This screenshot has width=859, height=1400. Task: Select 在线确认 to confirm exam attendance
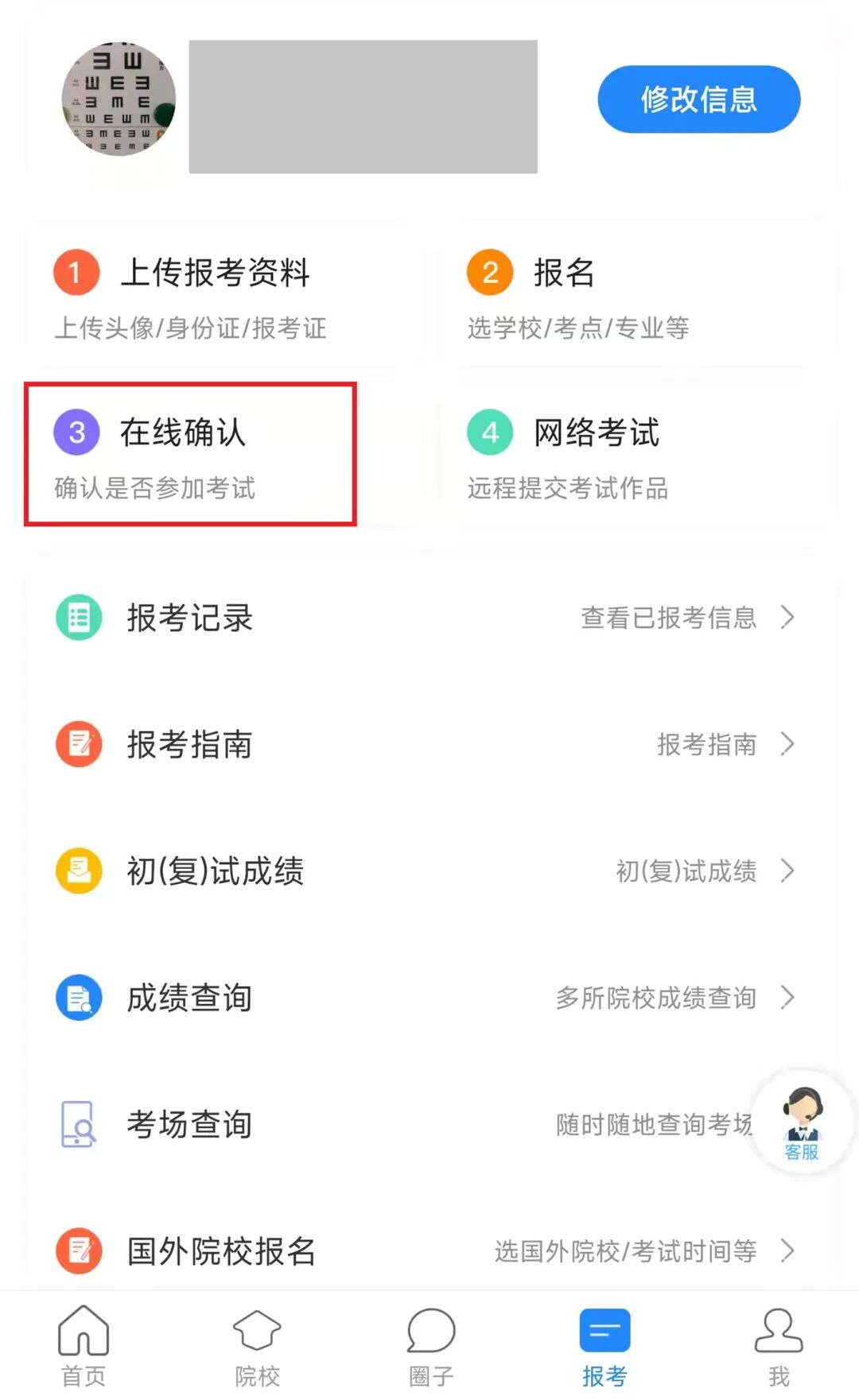pyautogui.click(x=191, y=455)
